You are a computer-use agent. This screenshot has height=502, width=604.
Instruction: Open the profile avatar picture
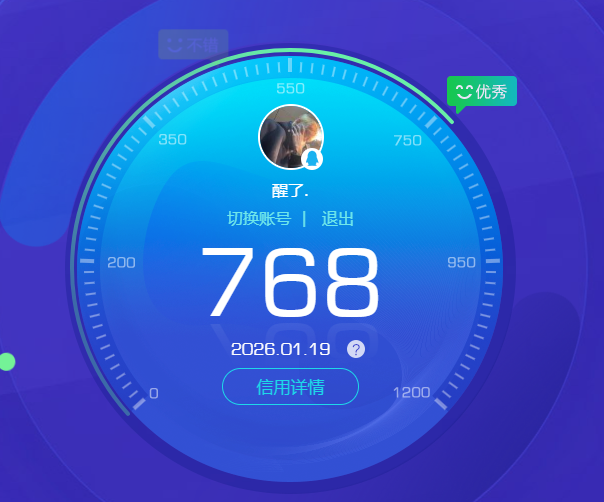pos(290,137)
